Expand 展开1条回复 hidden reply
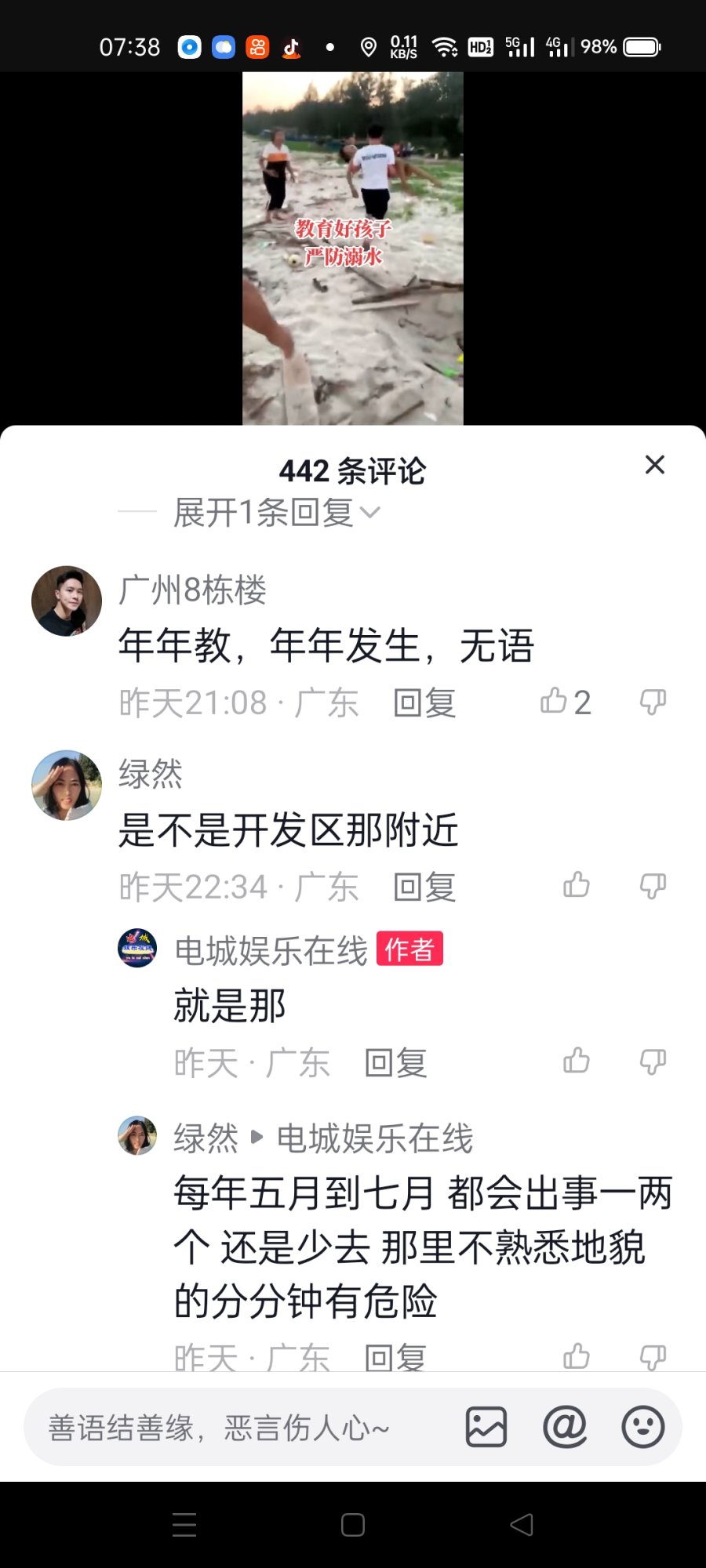The image size is (706, 1568). (x=275, y=513)
